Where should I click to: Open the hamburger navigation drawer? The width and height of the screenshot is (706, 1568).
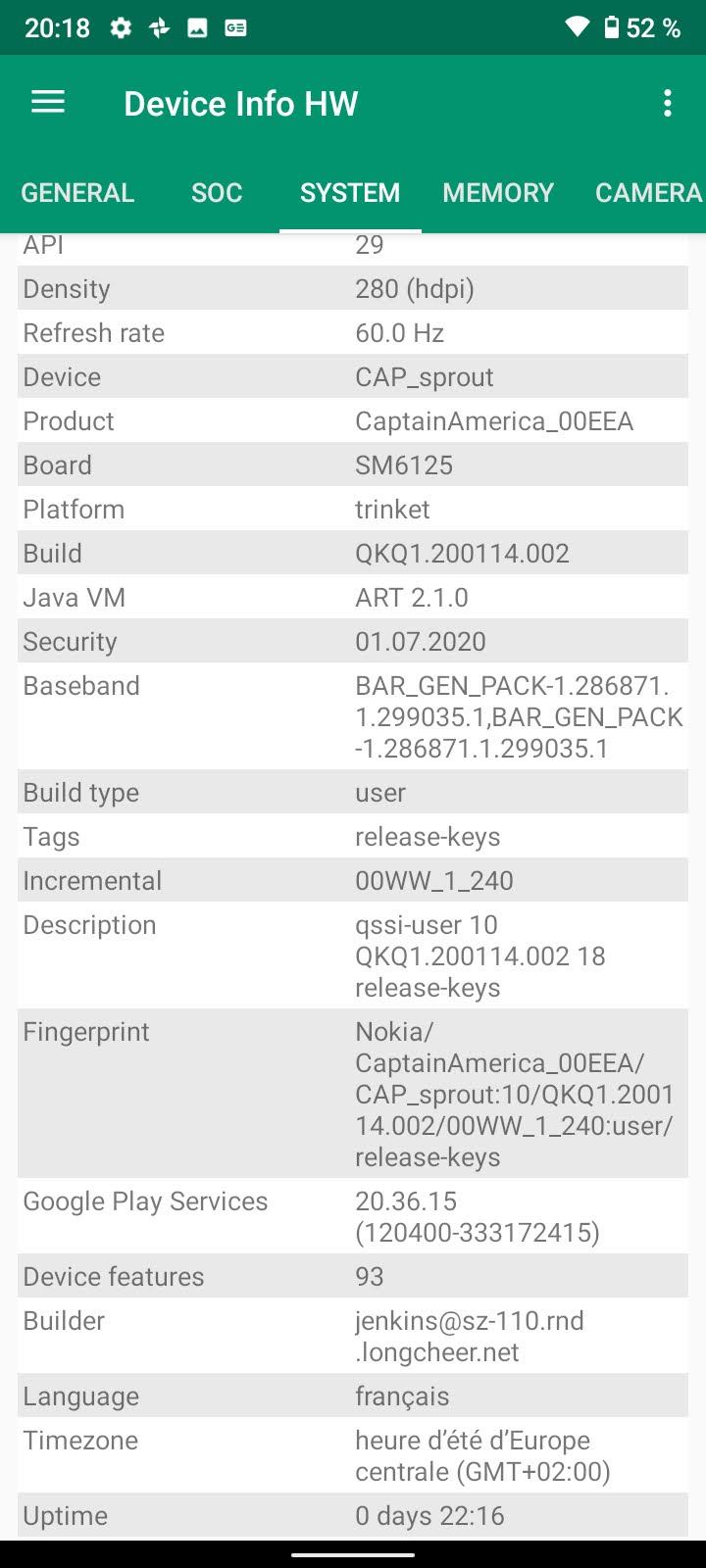tap(48, 103)
